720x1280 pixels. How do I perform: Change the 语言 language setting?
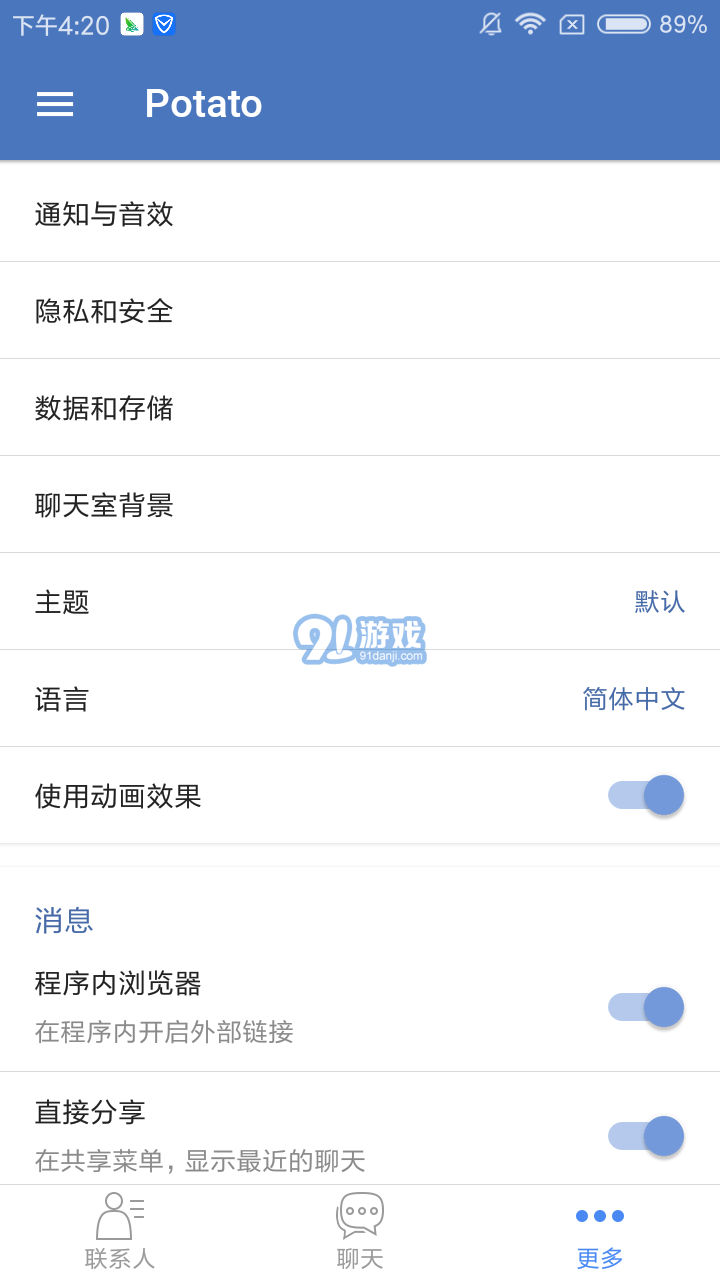360,699
